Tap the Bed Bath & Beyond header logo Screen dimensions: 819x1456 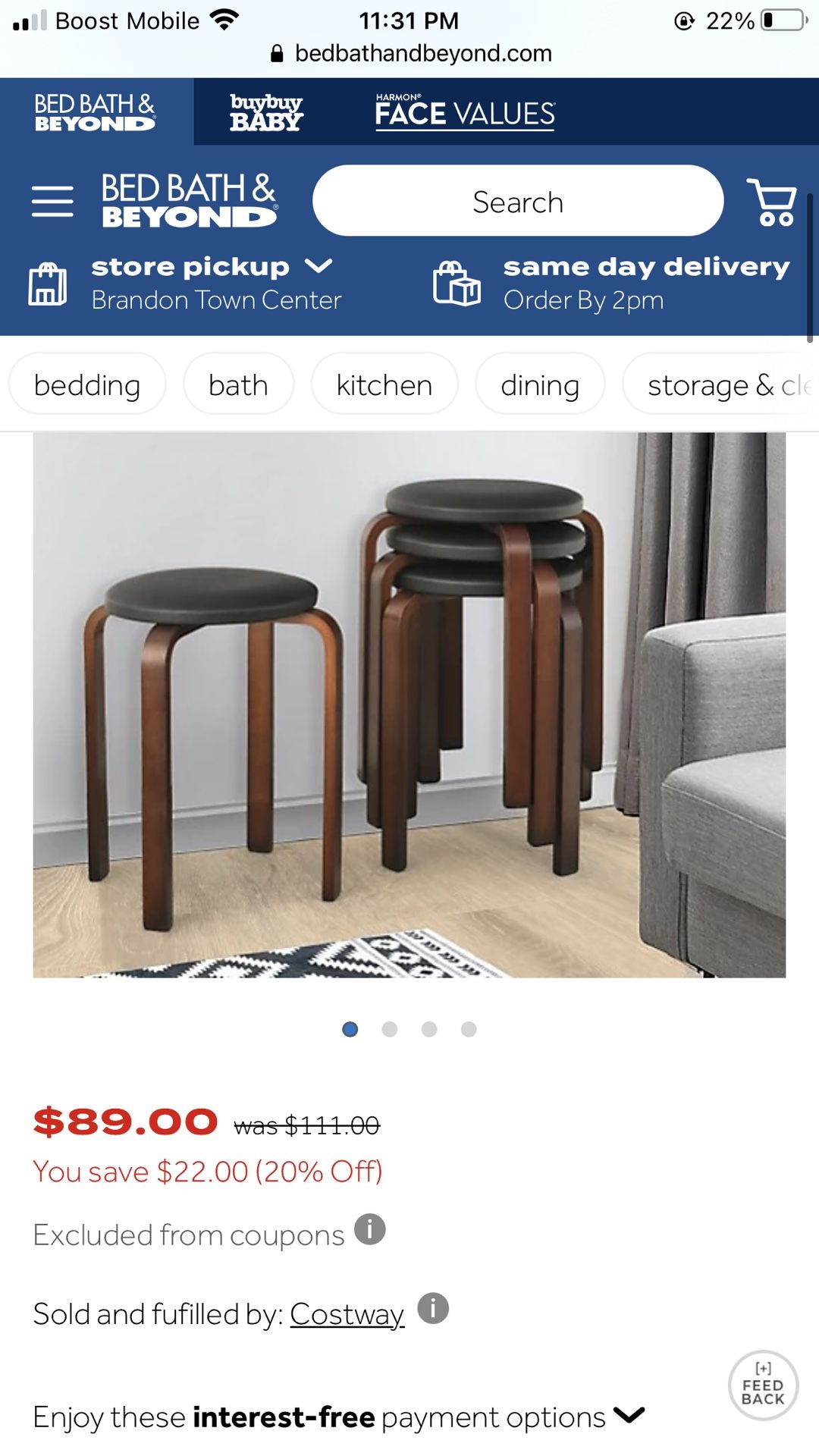[x=190, y=201]
